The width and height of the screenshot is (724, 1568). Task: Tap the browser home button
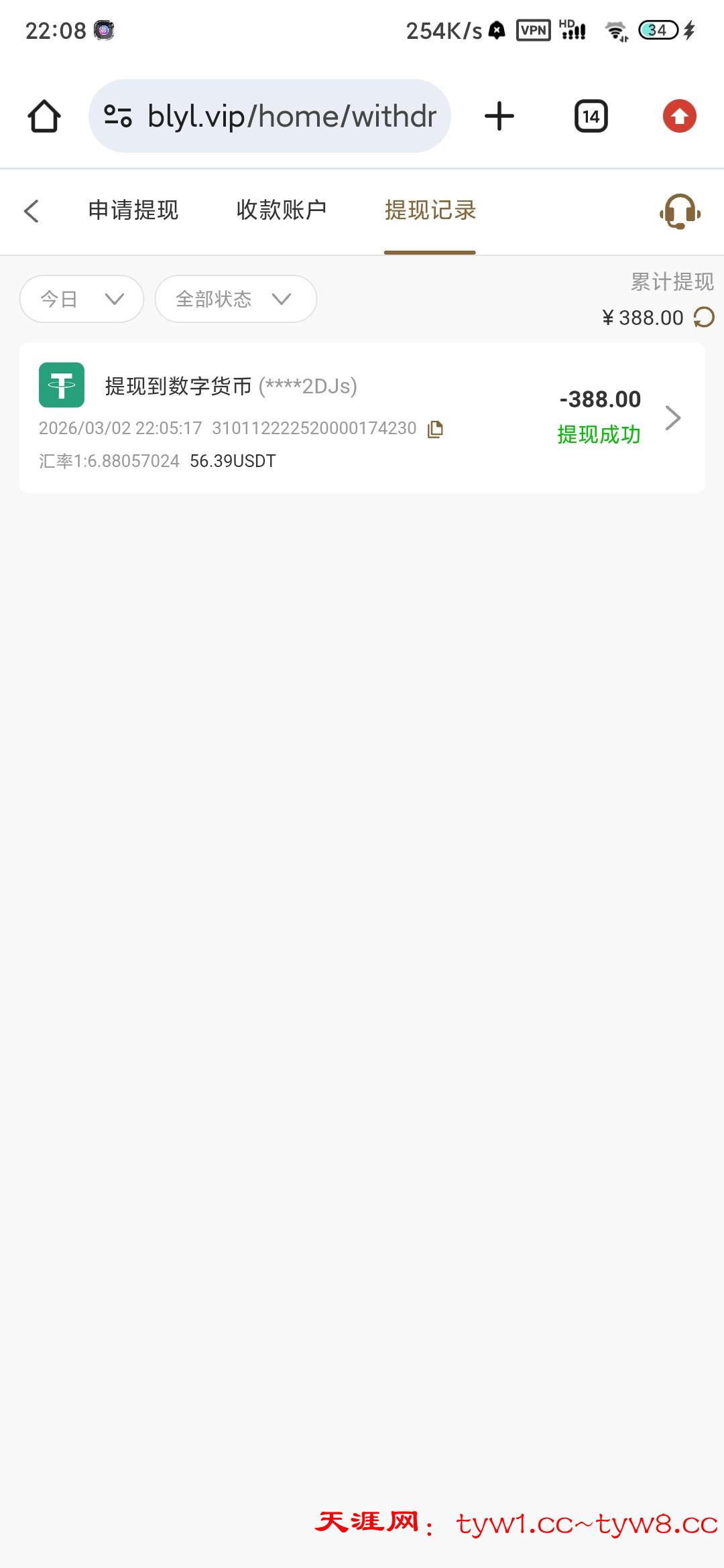[44, 117]
